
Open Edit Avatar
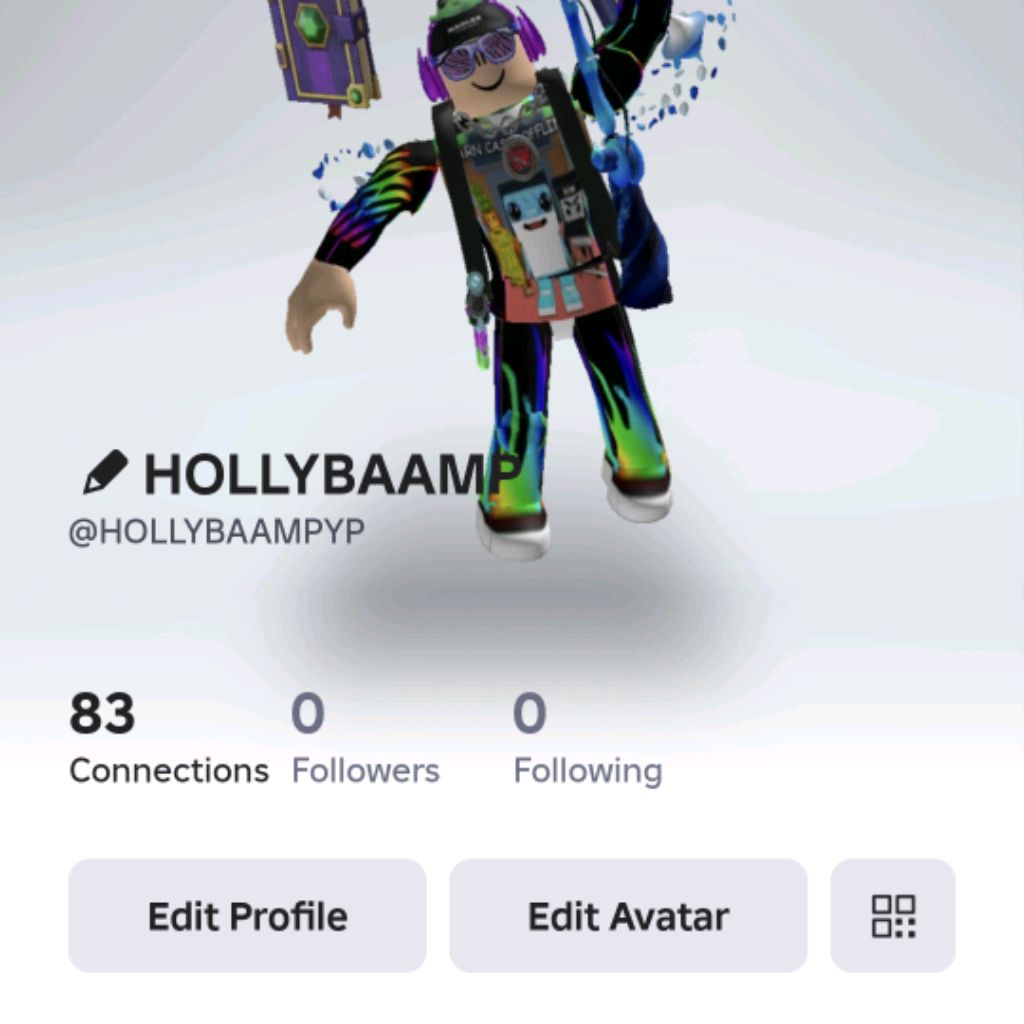tap(628, 916)
